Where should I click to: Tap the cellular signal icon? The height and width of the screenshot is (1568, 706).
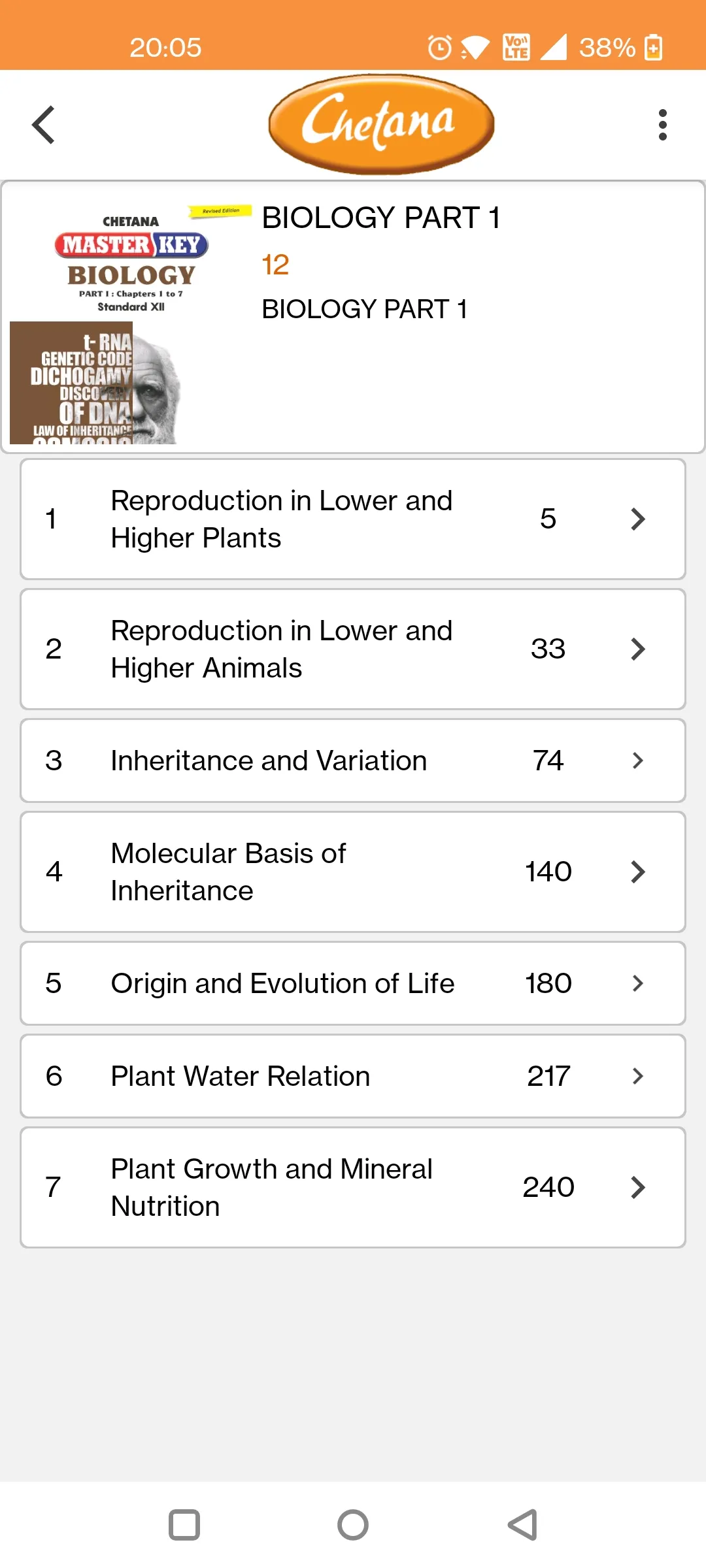click(x=555, y=46)
